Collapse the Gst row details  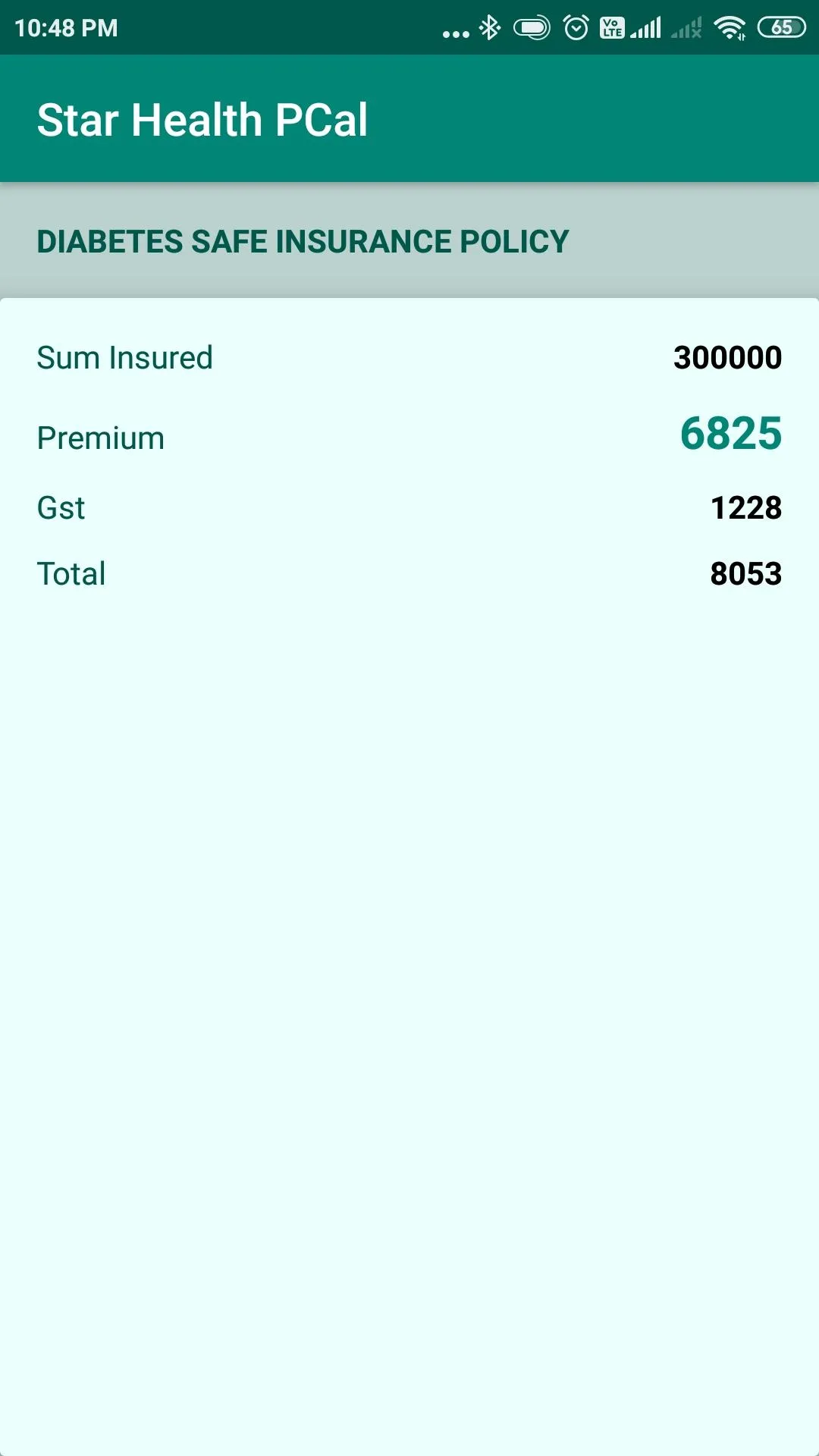(409, 507)
